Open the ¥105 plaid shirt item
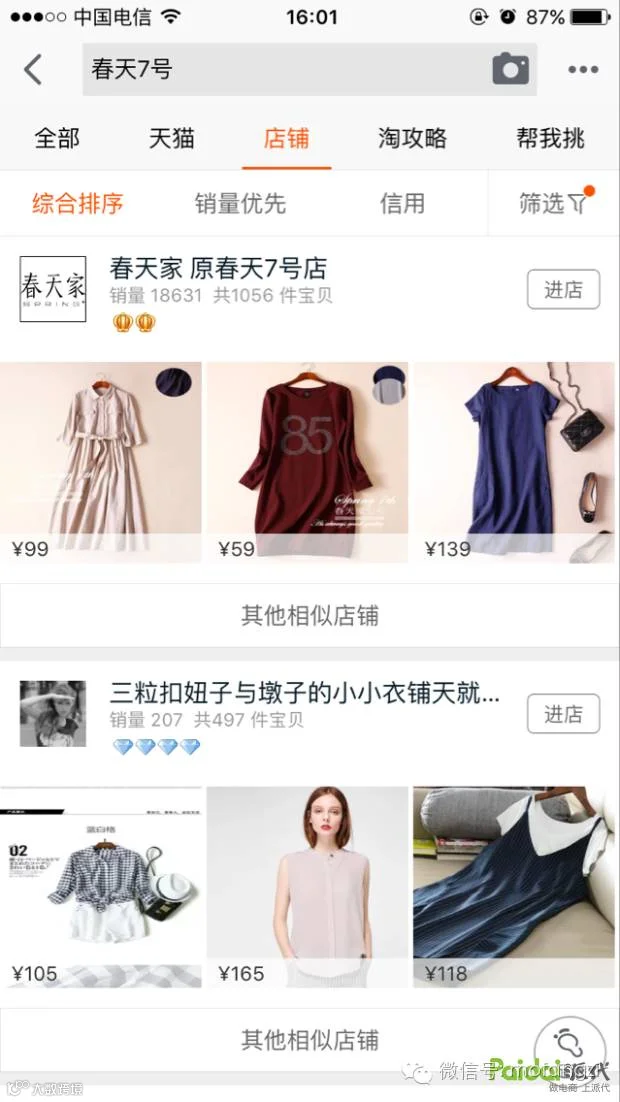The image size is (620, 1102). click(101, 887)
